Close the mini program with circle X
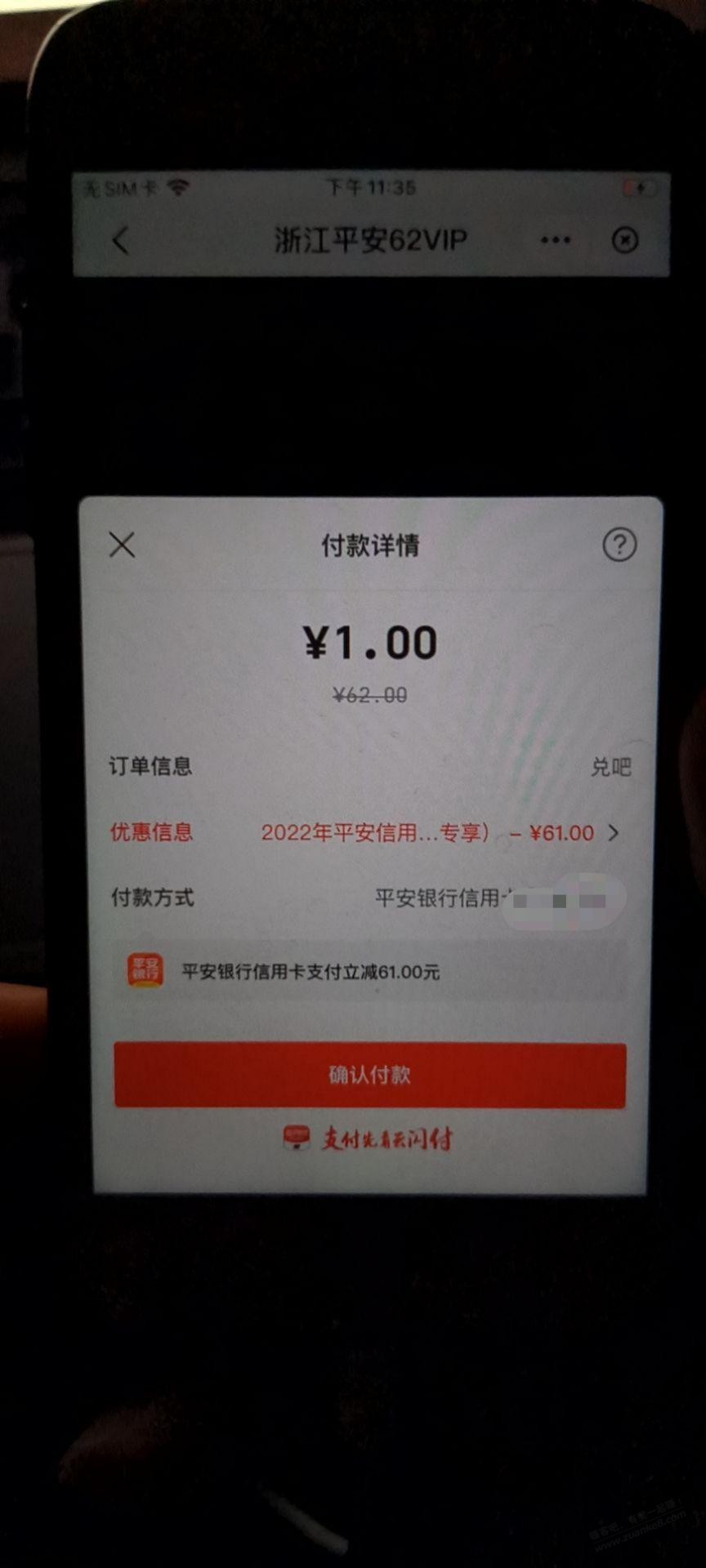Viewport: 706px width, 1568px height. pos(625,240)
